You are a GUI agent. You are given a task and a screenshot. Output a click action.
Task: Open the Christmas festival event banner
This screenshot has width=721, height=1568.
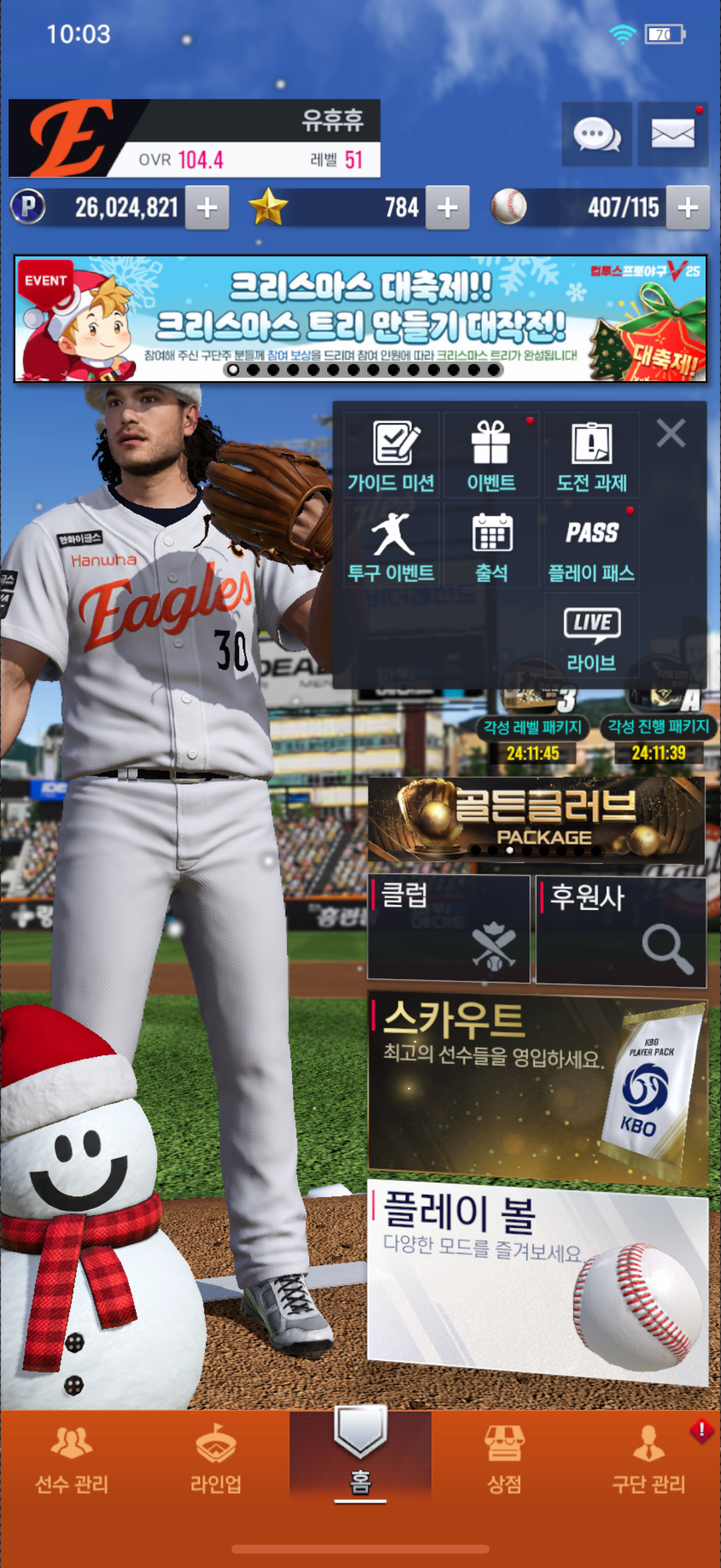(x=360, y=318)
